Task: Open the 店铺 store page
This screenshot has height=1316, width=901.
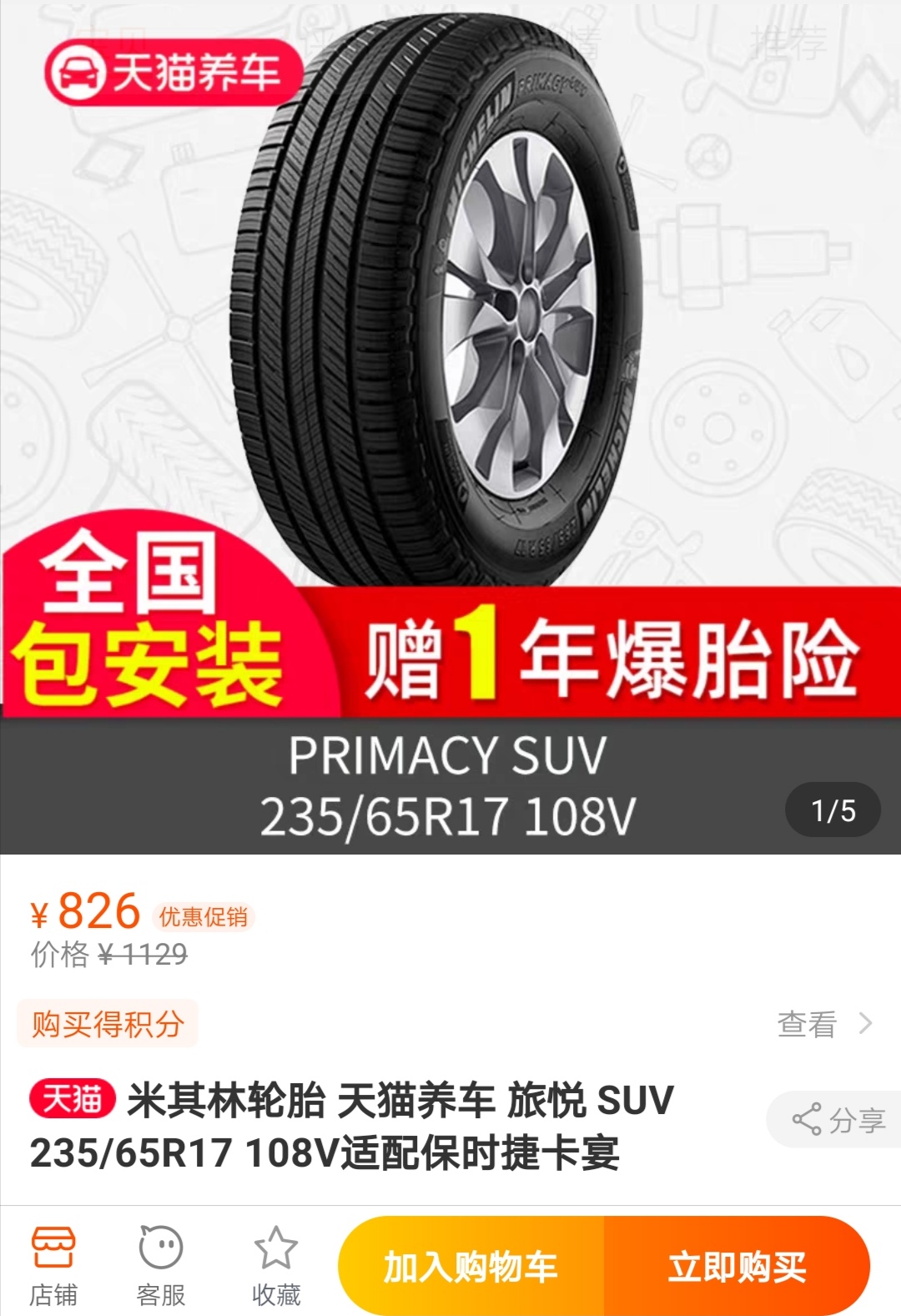Action: click(x=53, y=1266)
